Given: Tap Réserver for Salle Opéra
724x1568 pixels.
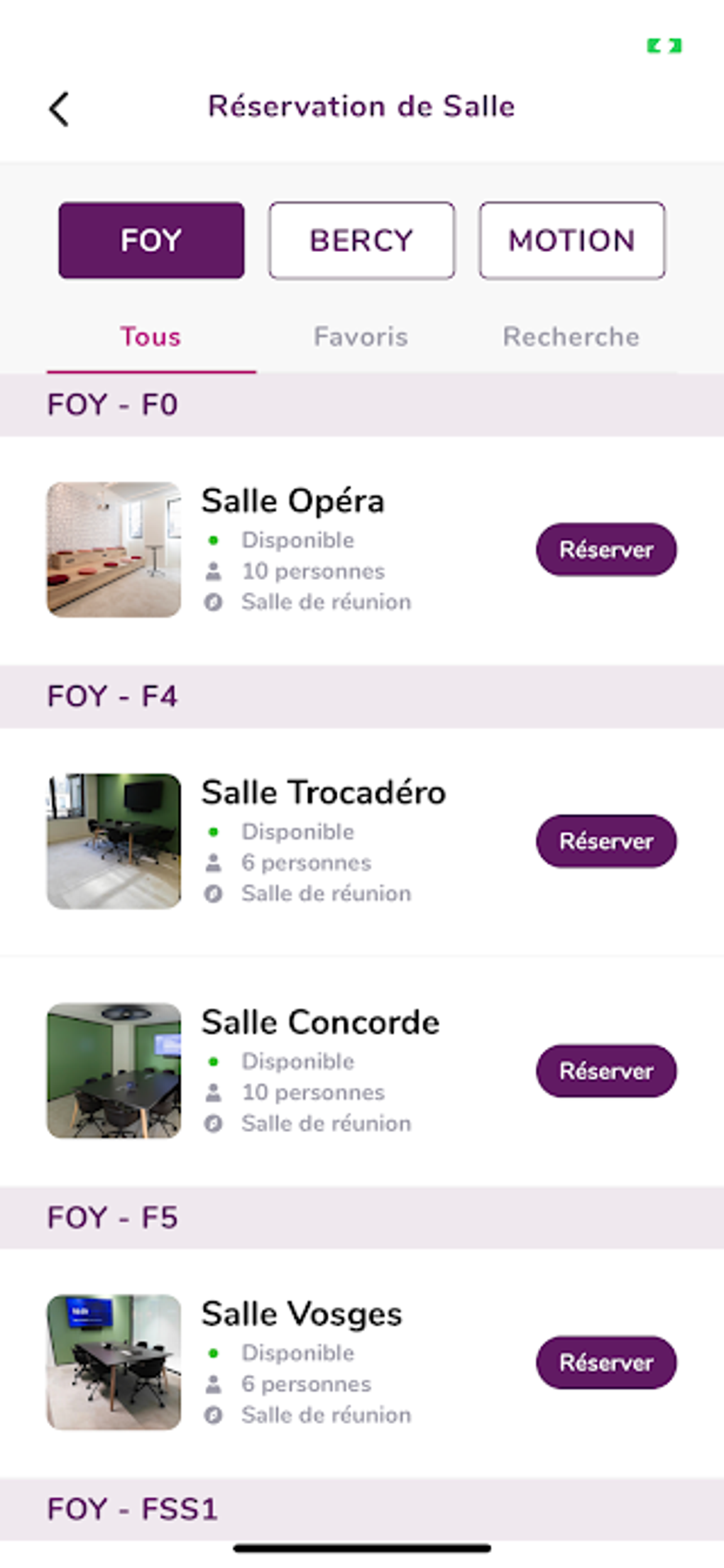Looking at the screenshot, I should coord(605,549).
